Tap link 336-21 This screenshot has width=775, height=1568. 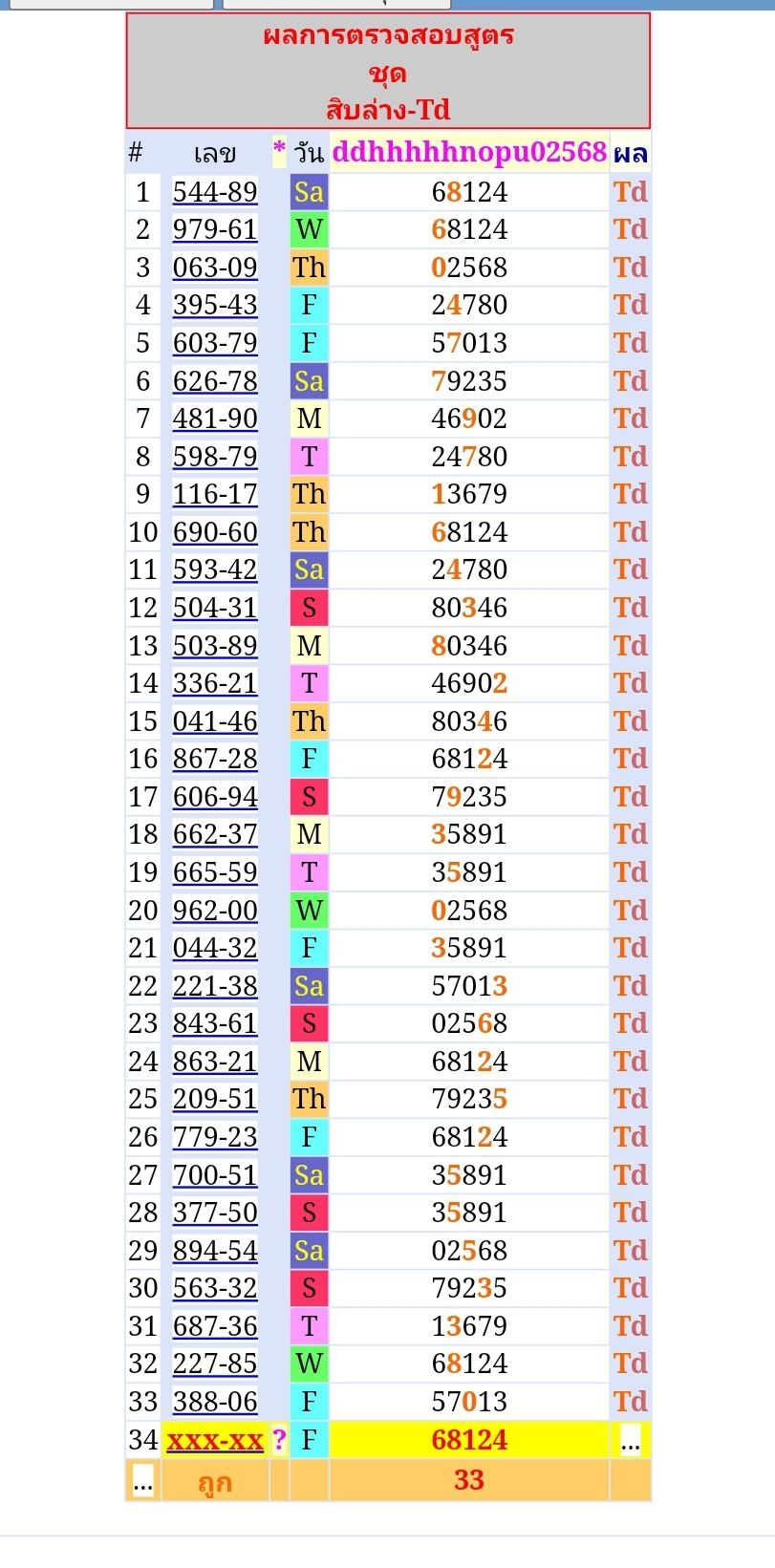215,683
